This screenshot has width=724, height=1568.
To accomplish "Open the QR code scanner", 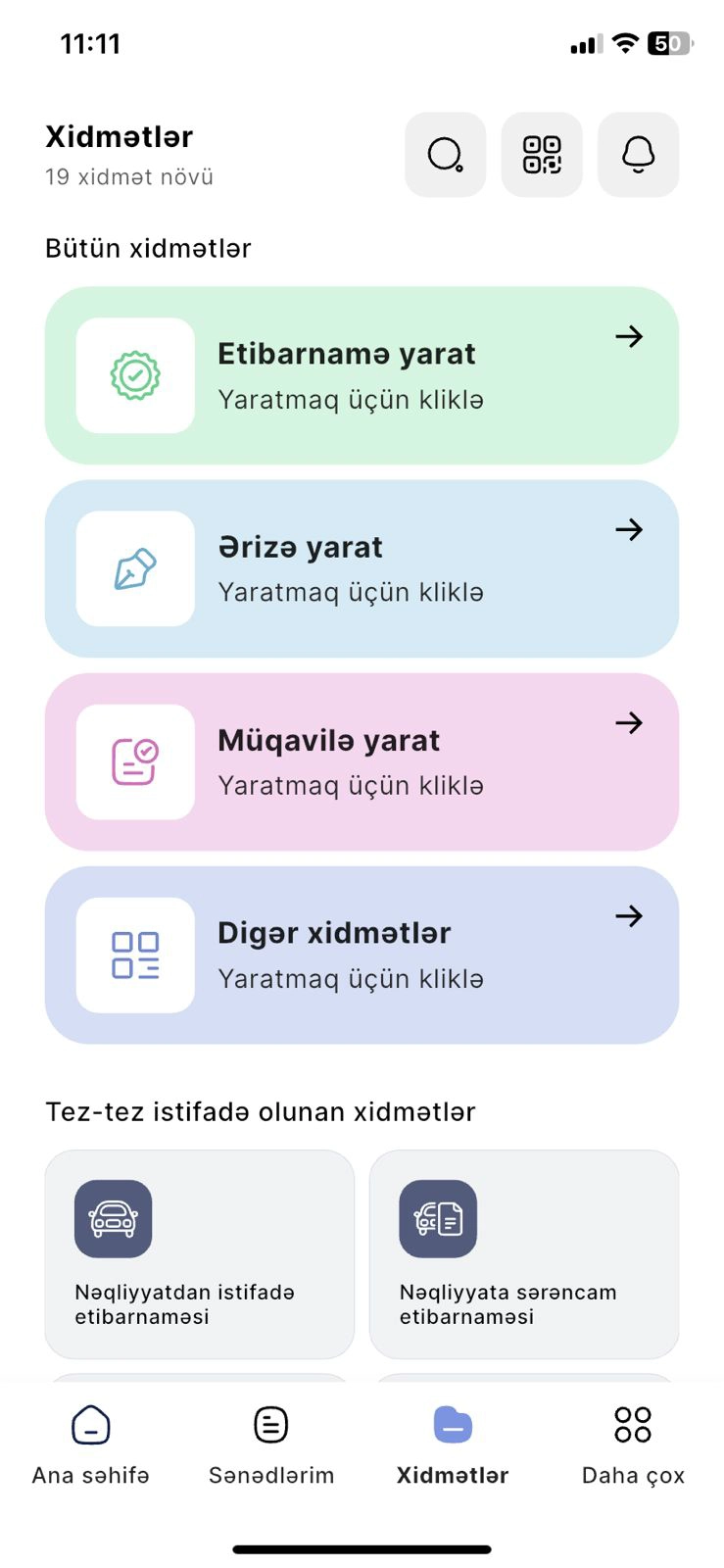I will tap(542, 155).
